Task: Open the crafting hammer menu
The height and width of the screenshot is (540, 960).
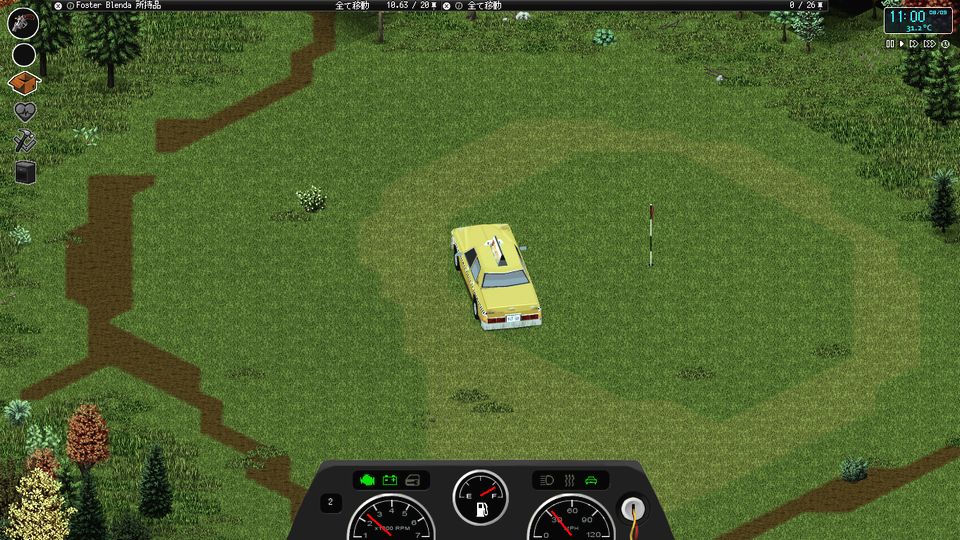Action: tap(24, 142)
